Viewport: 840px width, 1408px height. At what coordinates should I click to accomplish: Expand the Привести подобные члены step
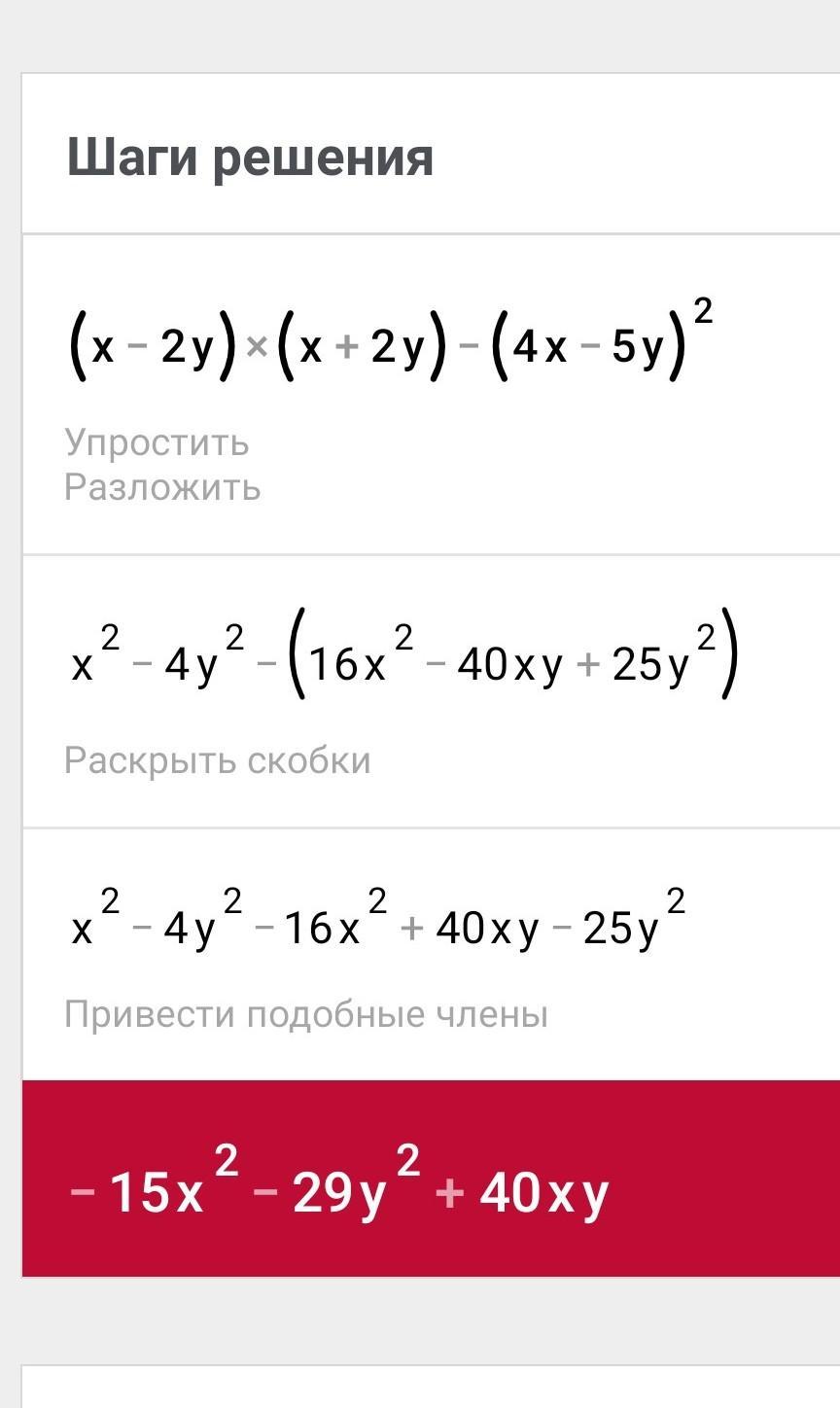[431, 954]
